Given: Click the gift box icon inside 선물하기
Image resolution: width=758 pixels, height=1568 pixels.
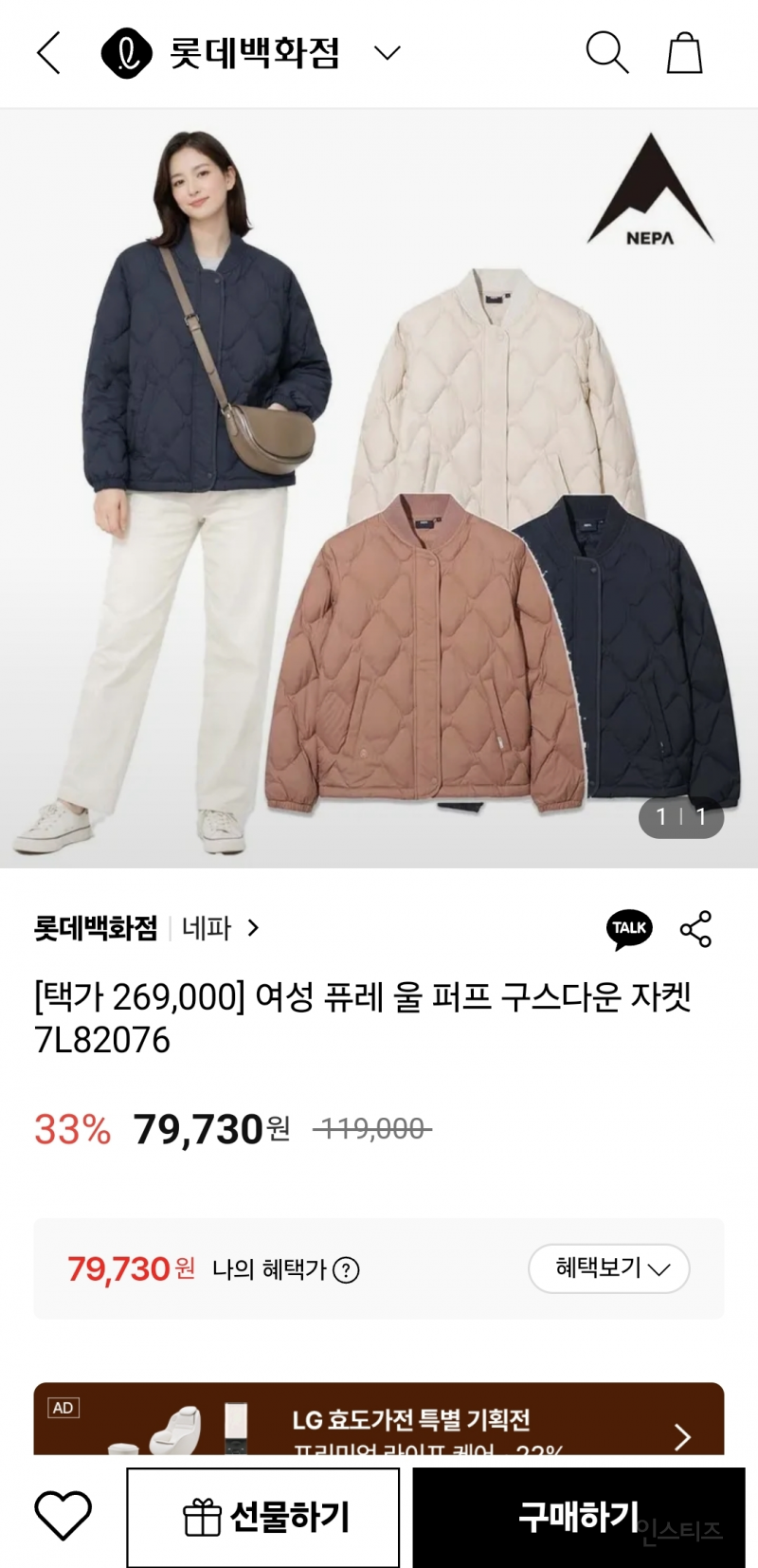Looking at the screenshot, I should pos(203,1517).
